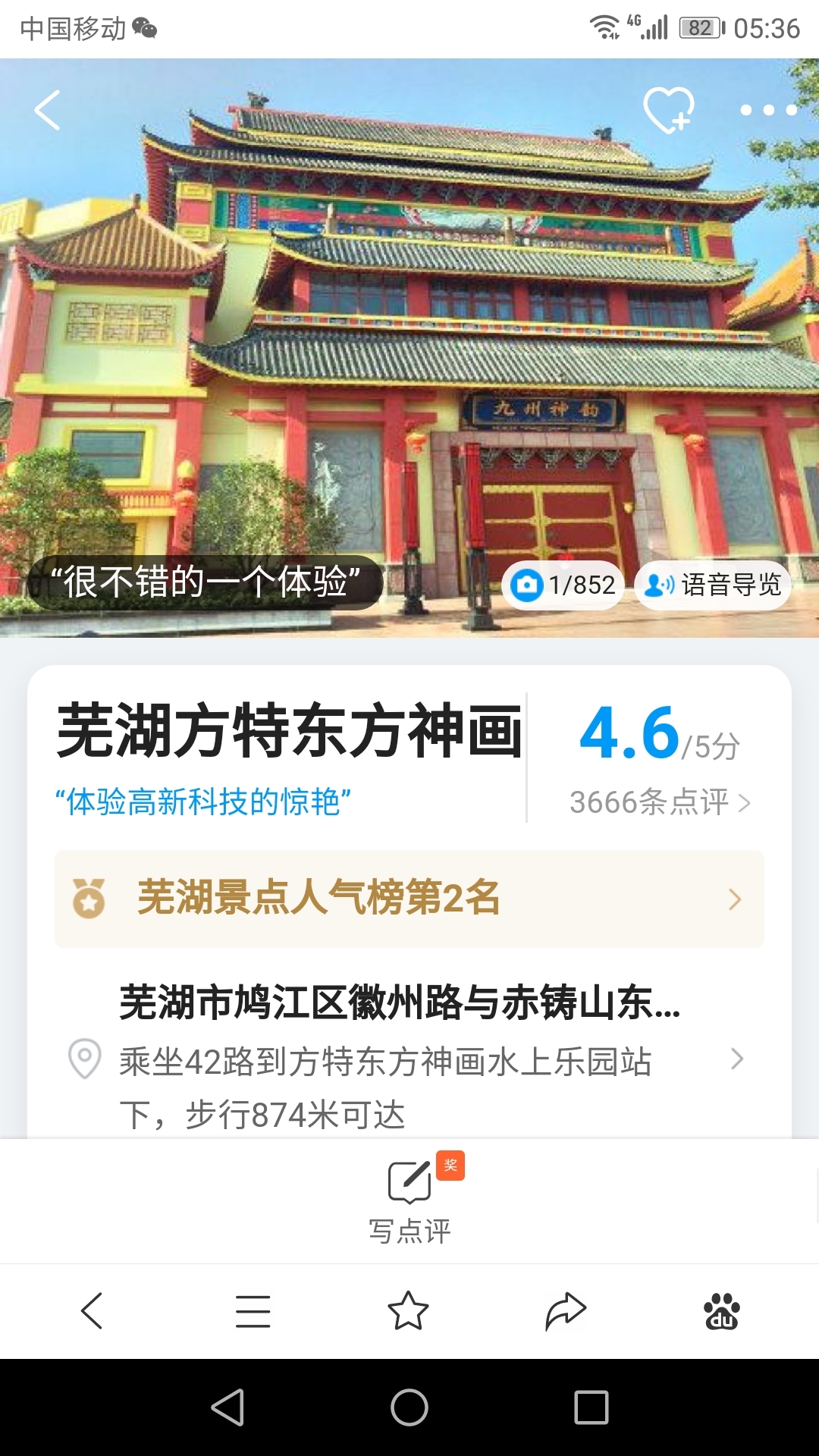Image resolution: width=819 pixels, height=1456 pixels.
Task: Open the three-dot overflow menu
Action: click(x=768, y=111)
